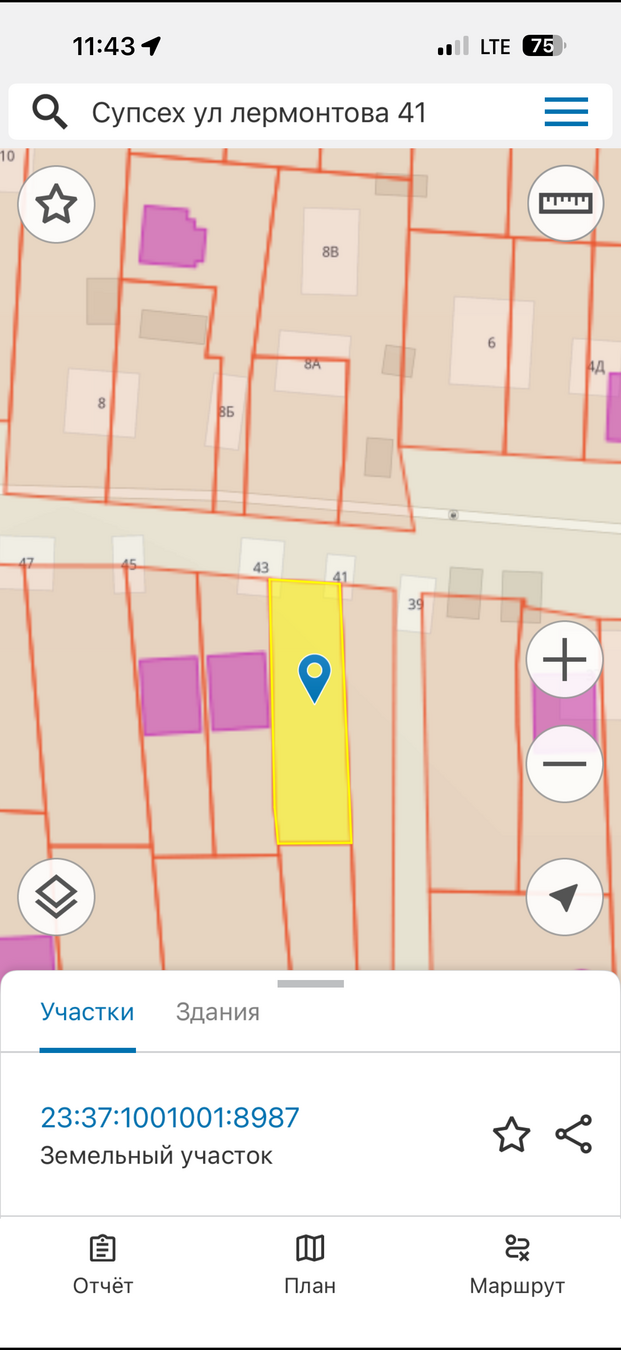This screenshot has width=621, height=1350.
Task: Build a route with Маршрут
Action: tap(517, 1265)
